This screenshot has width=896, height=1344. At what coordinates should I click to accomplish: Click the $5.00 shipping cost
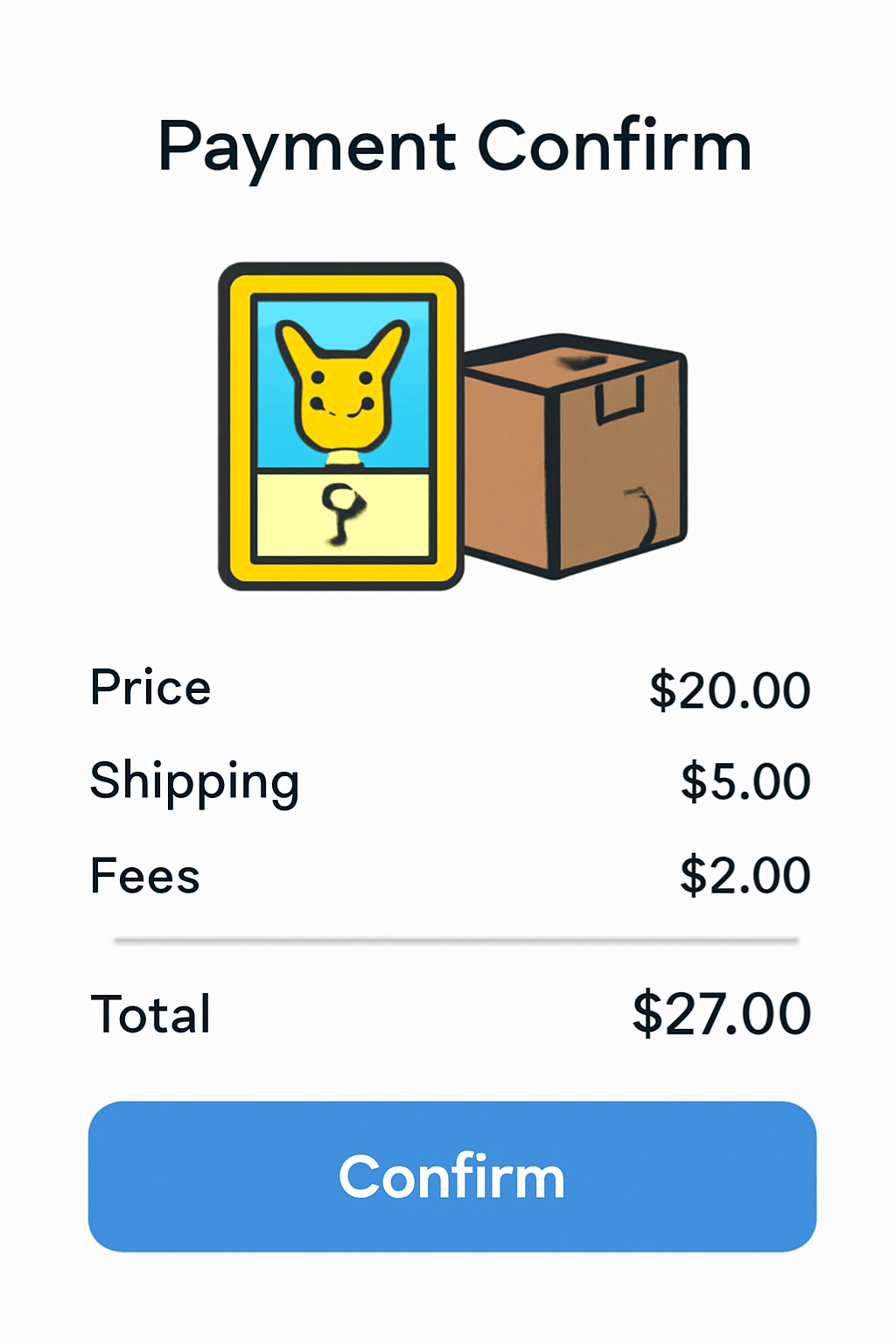point(745,781)
